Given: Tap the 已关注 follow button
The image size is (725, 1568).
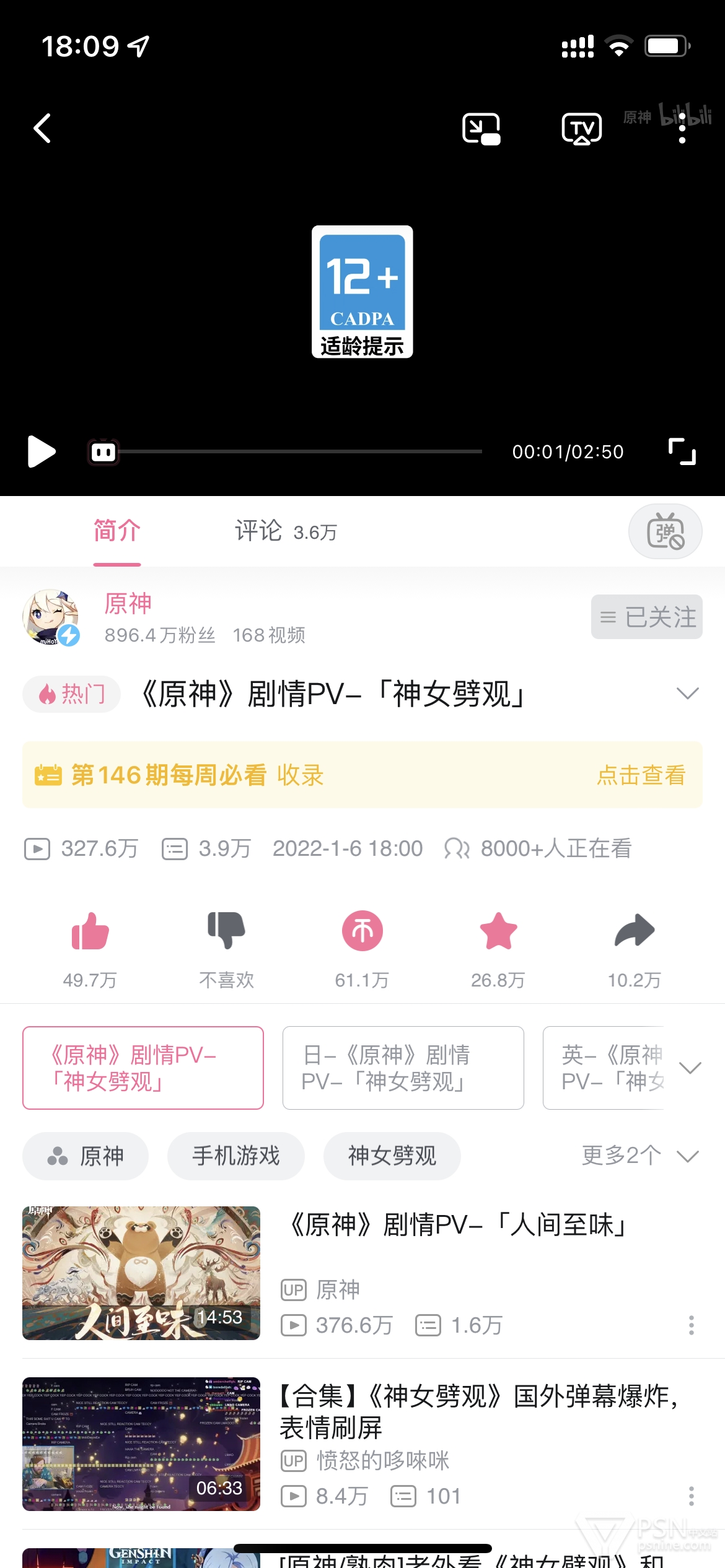Looking at the screenshot, I should (x=647, y=617).
